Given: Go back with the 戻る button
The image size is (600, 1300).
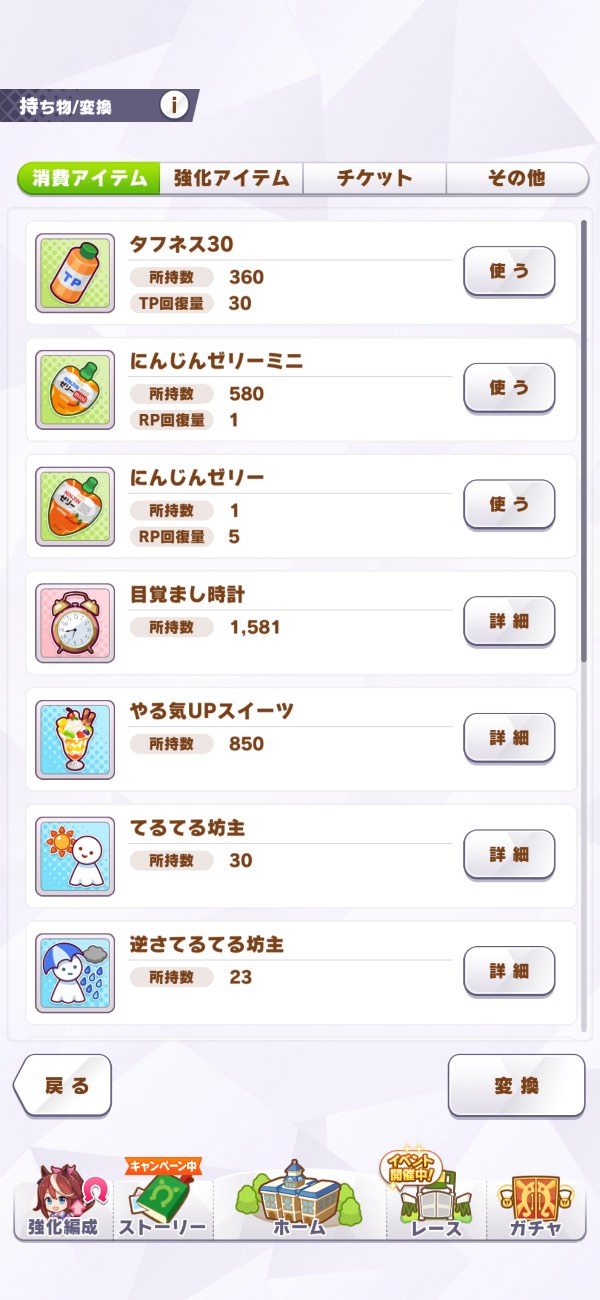Looking at the screenshot, I should pos(65,1086).
